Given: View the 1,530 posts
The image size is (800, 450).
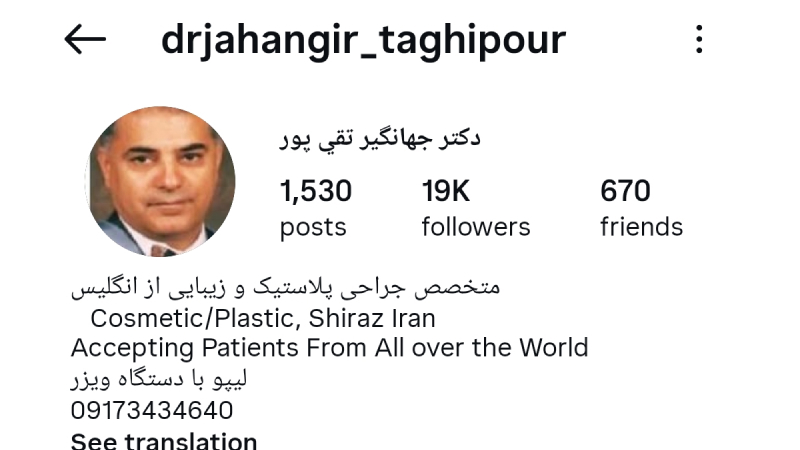Looking at the screenshot, I should 315,207.
